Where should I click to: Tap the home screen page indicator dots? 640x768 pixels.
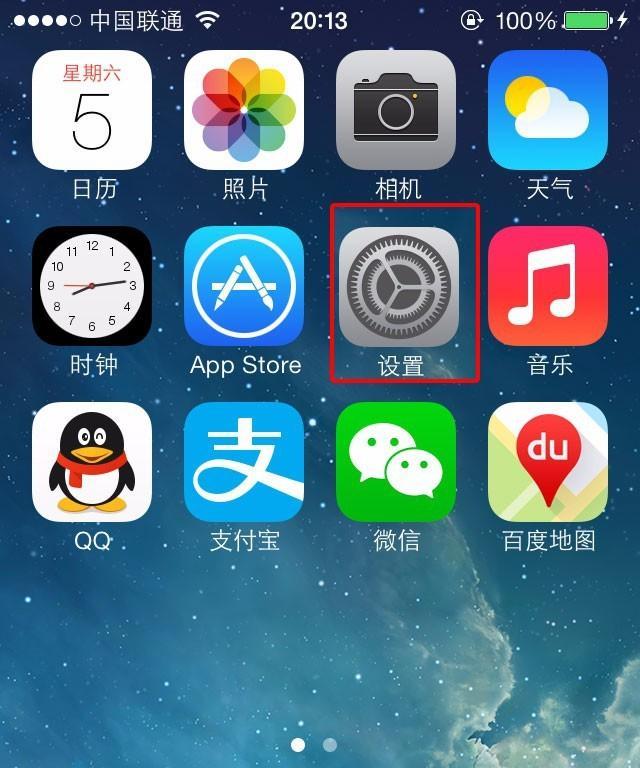click(314, 745)
